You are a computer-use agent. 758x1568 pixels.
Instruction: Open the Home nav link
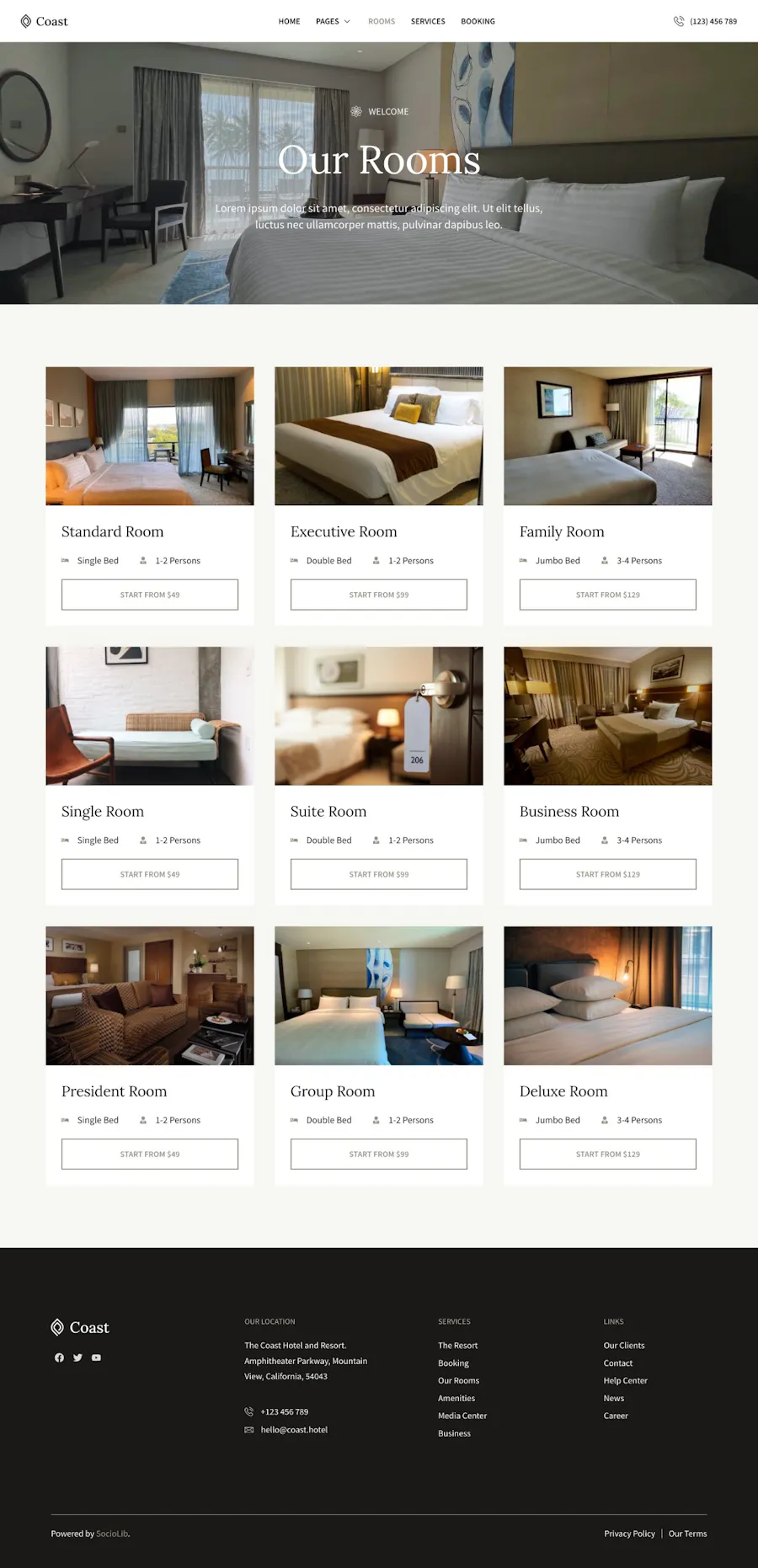tap(289, 21)
